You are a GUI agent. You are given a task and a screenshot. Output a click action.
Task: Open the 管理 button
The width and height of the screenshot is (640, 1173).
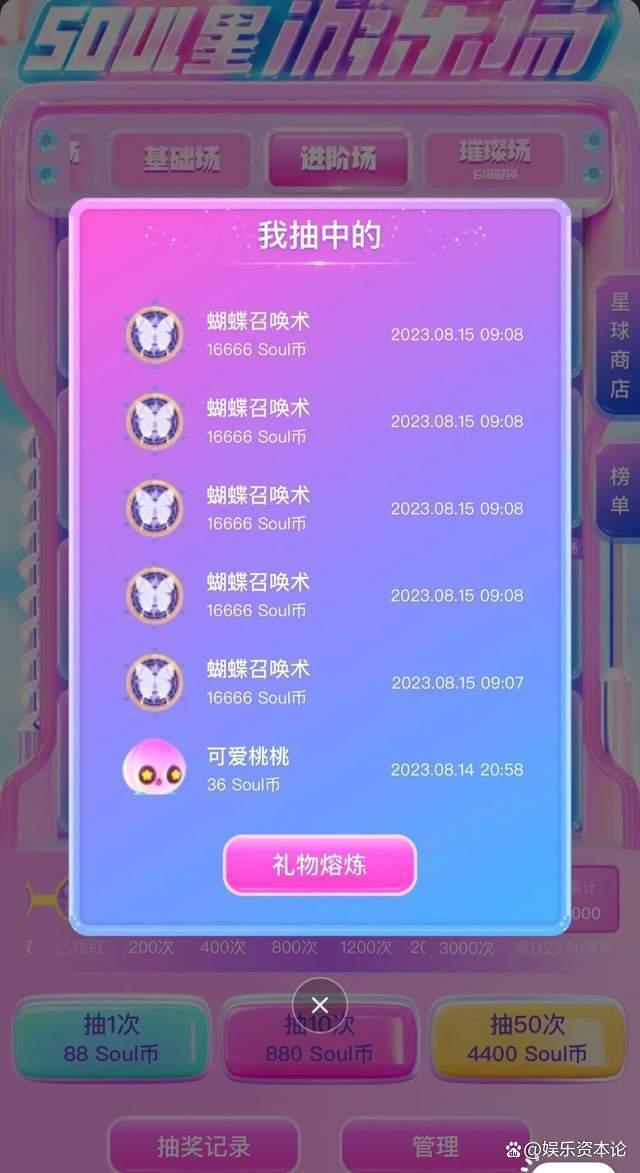pyautogui.click(x=435, y=1146)
